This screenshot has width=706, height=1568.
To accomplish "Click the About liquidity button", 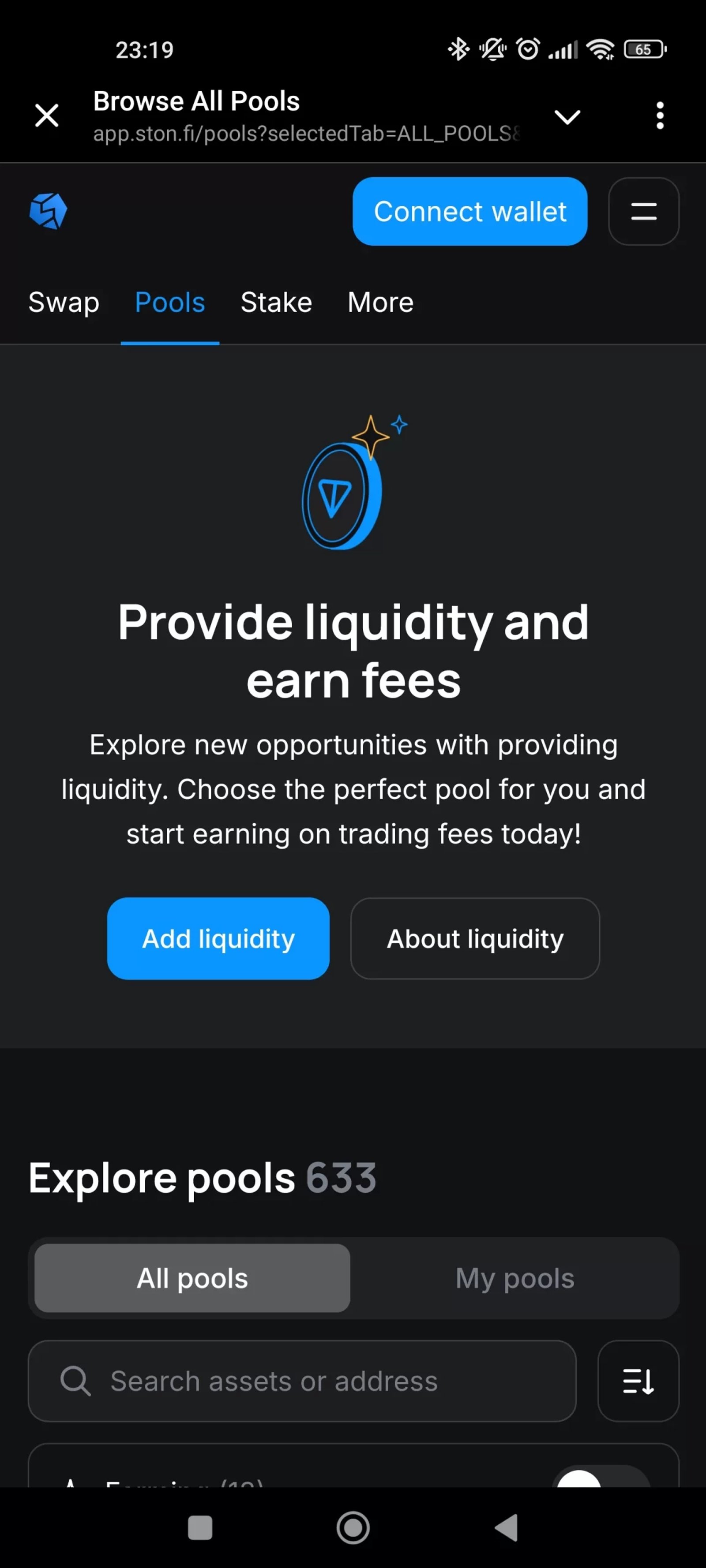I will pyautogui.click(x=474, y=939).
